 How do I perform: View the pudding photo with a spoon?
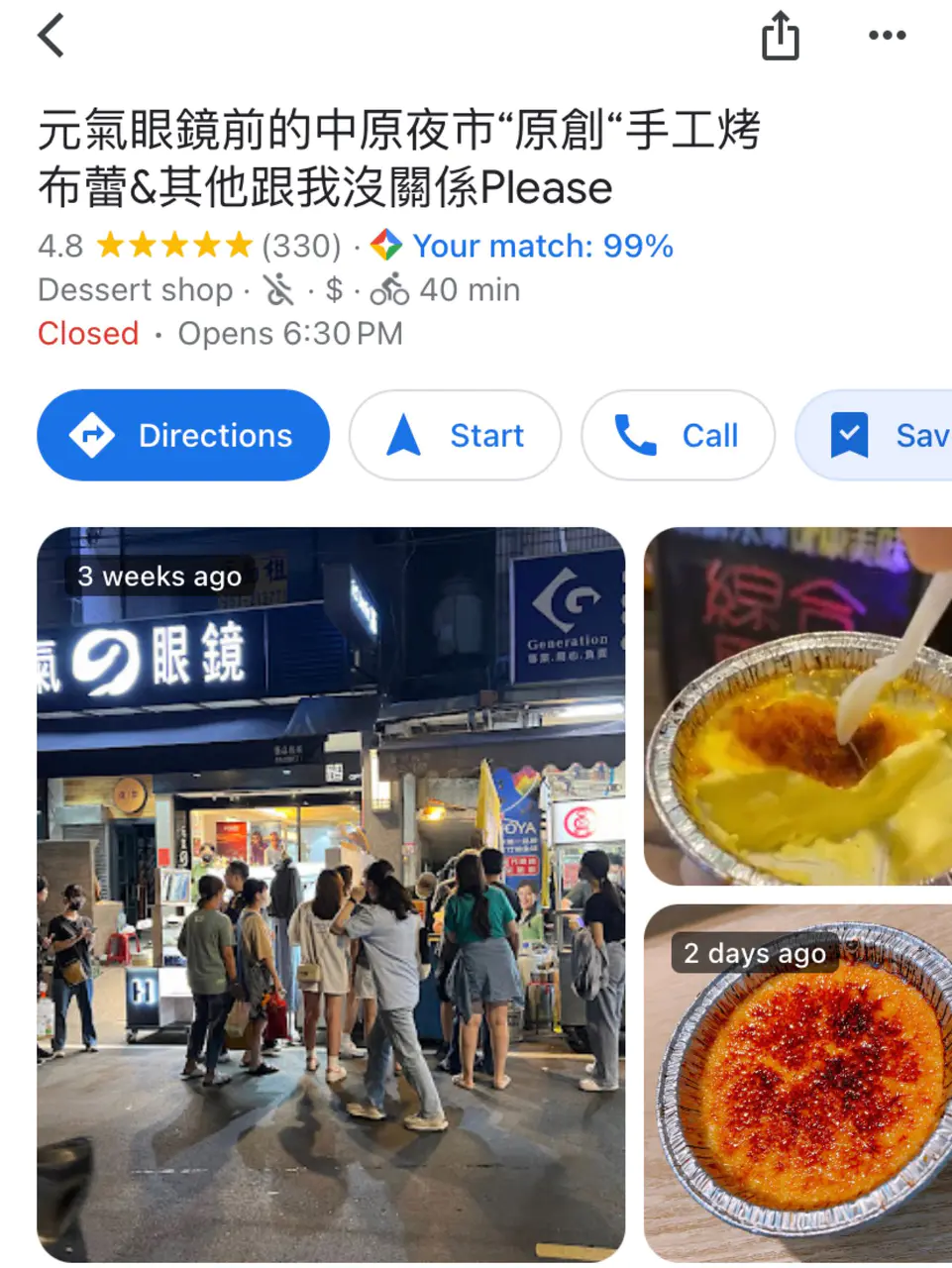798,705
